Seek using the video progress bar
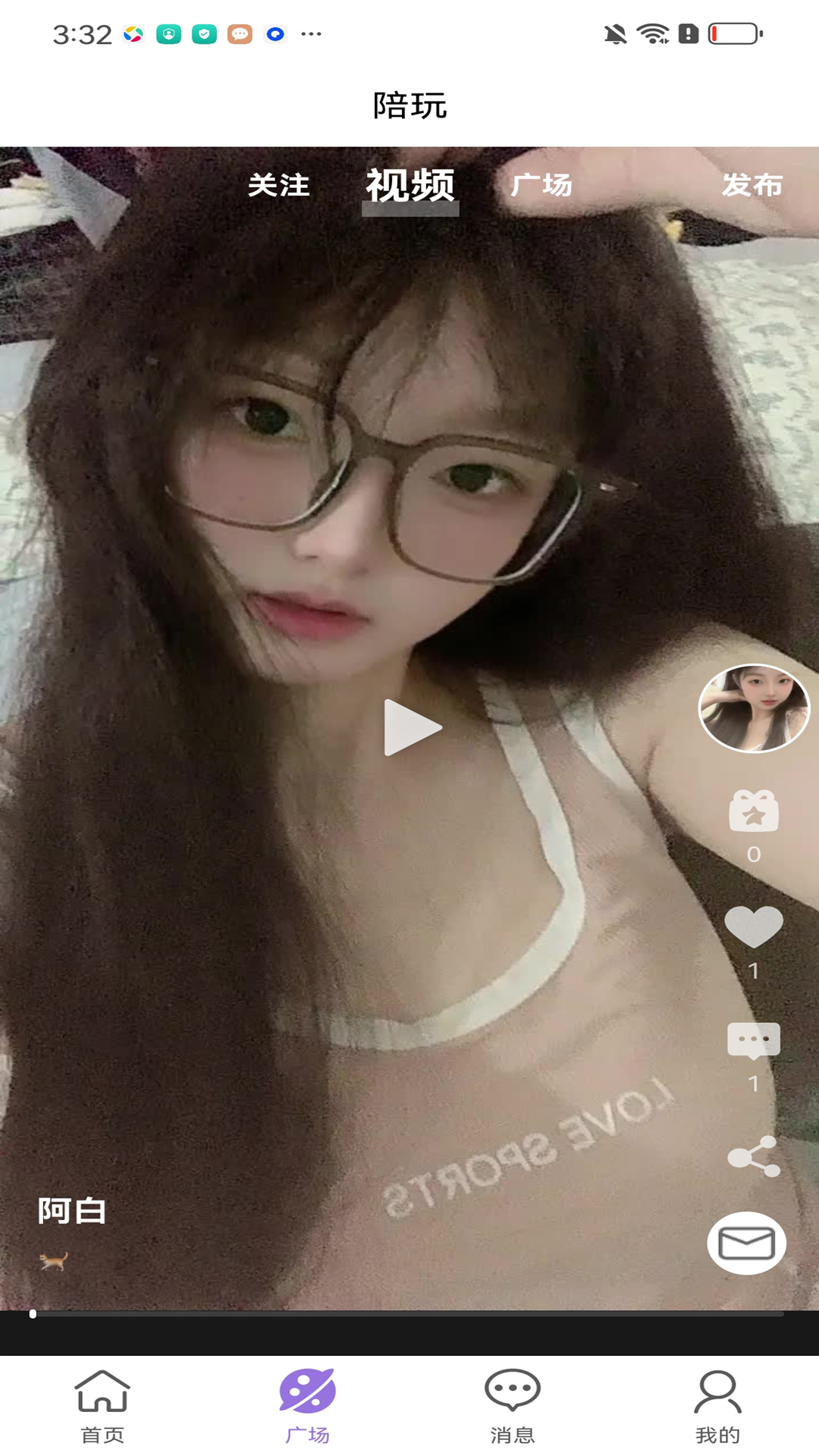The image size is (819, 1456). coord(407,1313)
